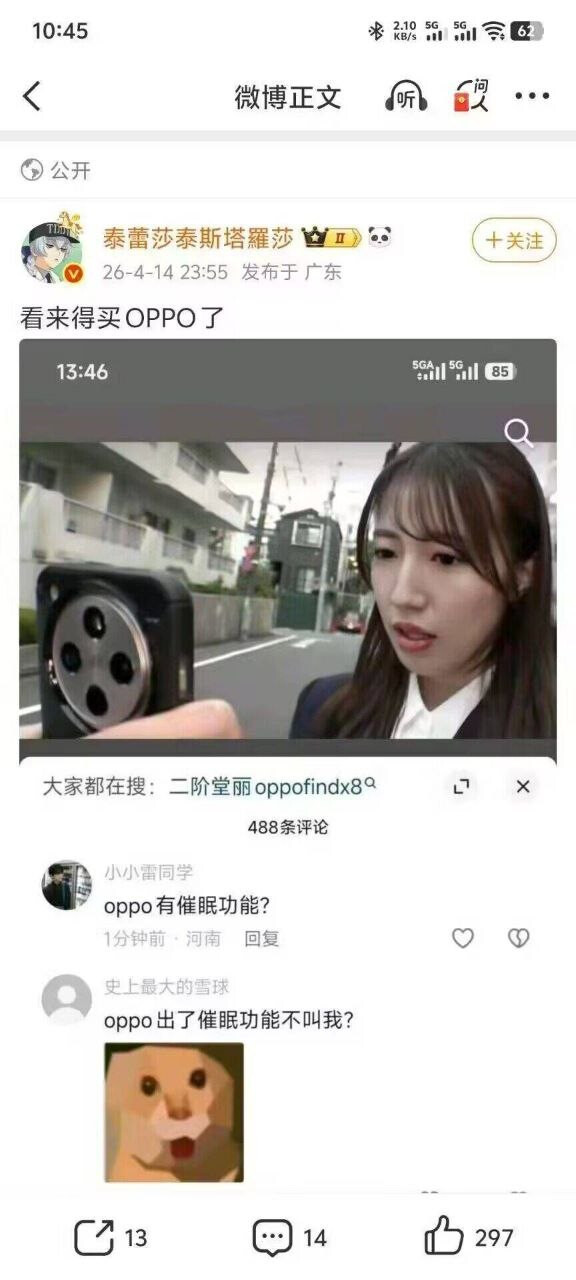Like this post with 297 likes
Screen dimensions: 576x1280
coord(468,1238)
